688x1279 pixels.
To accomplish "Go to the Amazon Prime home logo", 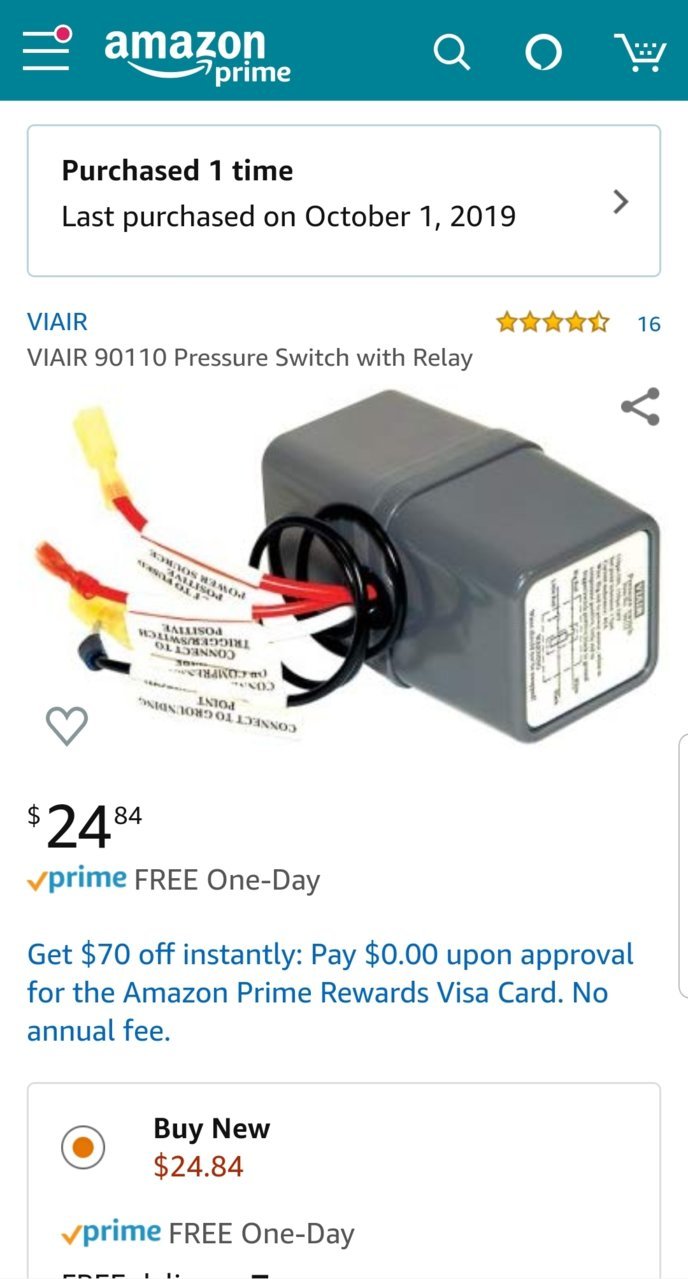I will coord(197,53).
